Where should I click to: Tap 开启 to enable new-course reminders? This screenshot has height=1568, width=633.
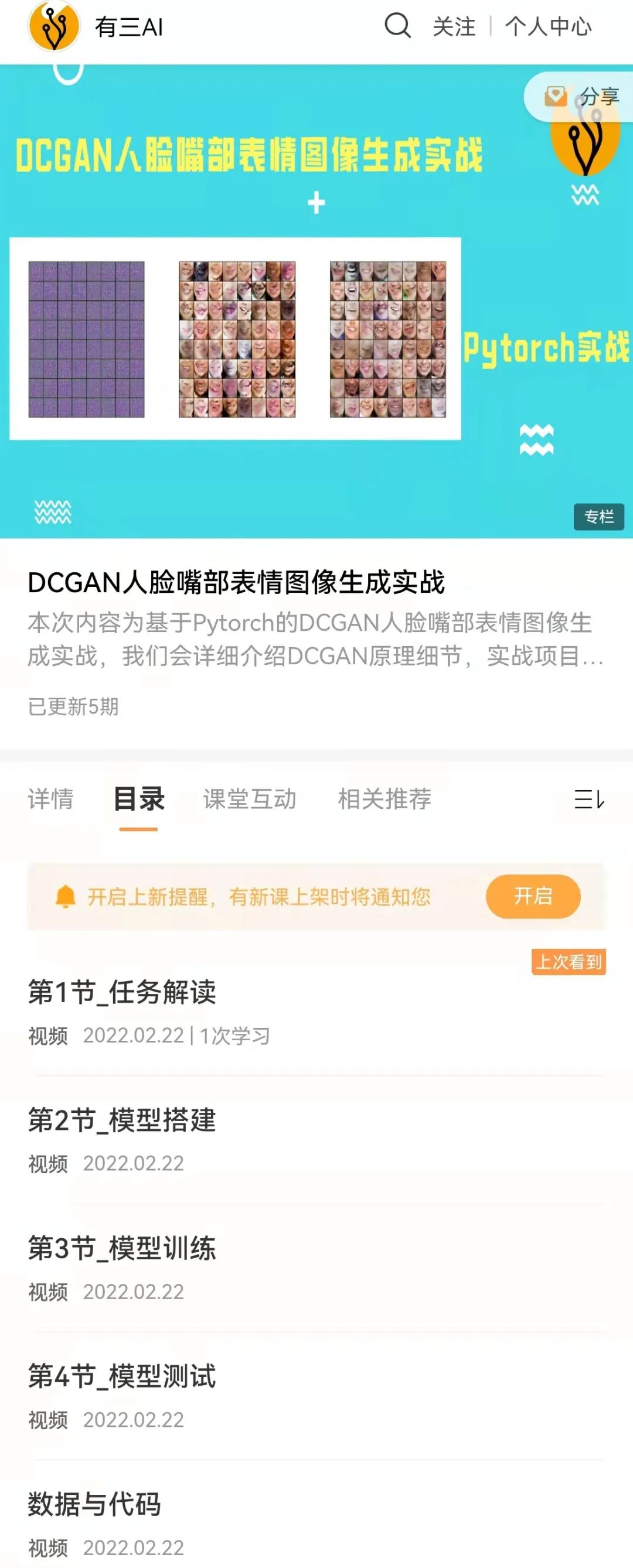click(532, 896)
